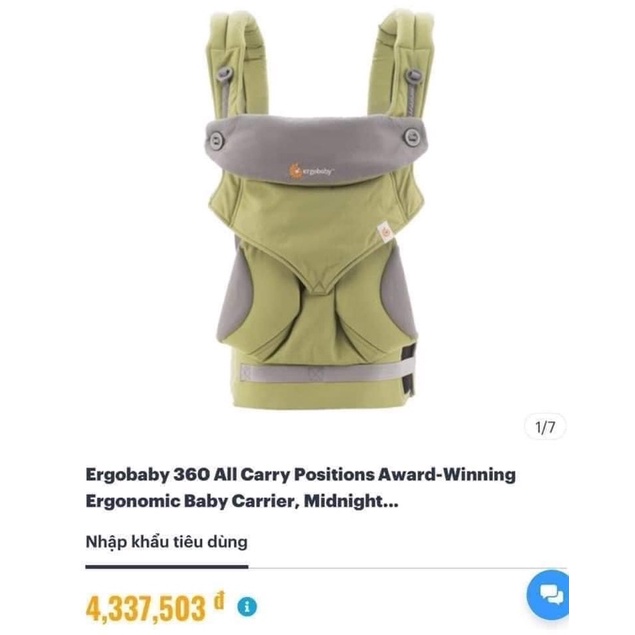Viewport: 635px width, 635px height.
Task: Select the Nhập khẩu tiêu dùng tab
Action: tap(166, 542)
